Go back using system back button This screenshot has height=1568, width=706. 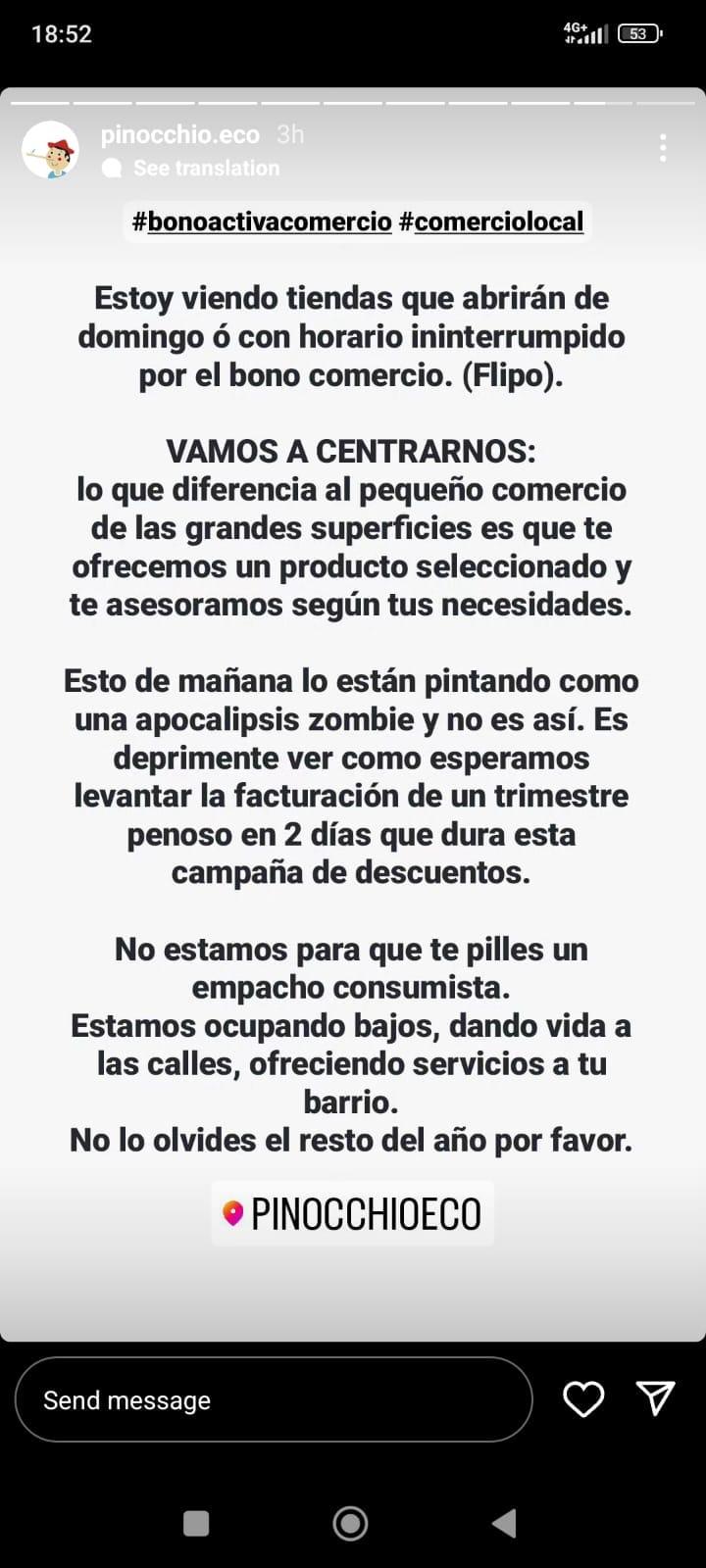coord(504,1522)
